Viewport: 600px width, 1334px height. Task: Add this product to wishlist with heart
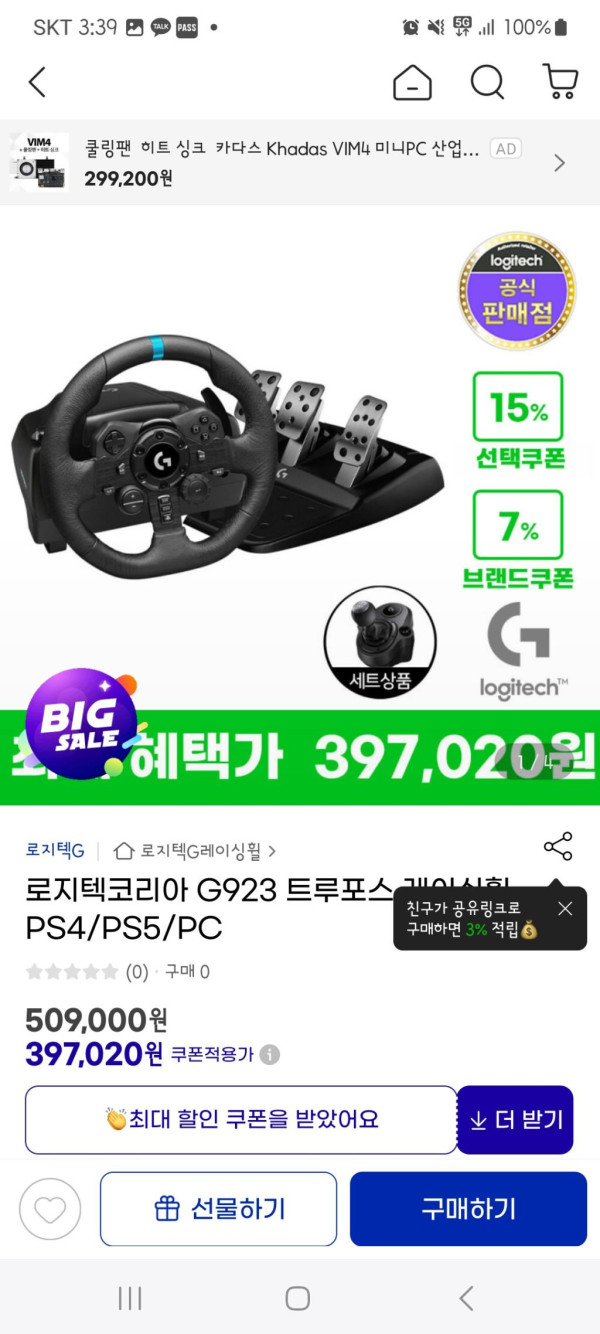[x=50, y=1209]
